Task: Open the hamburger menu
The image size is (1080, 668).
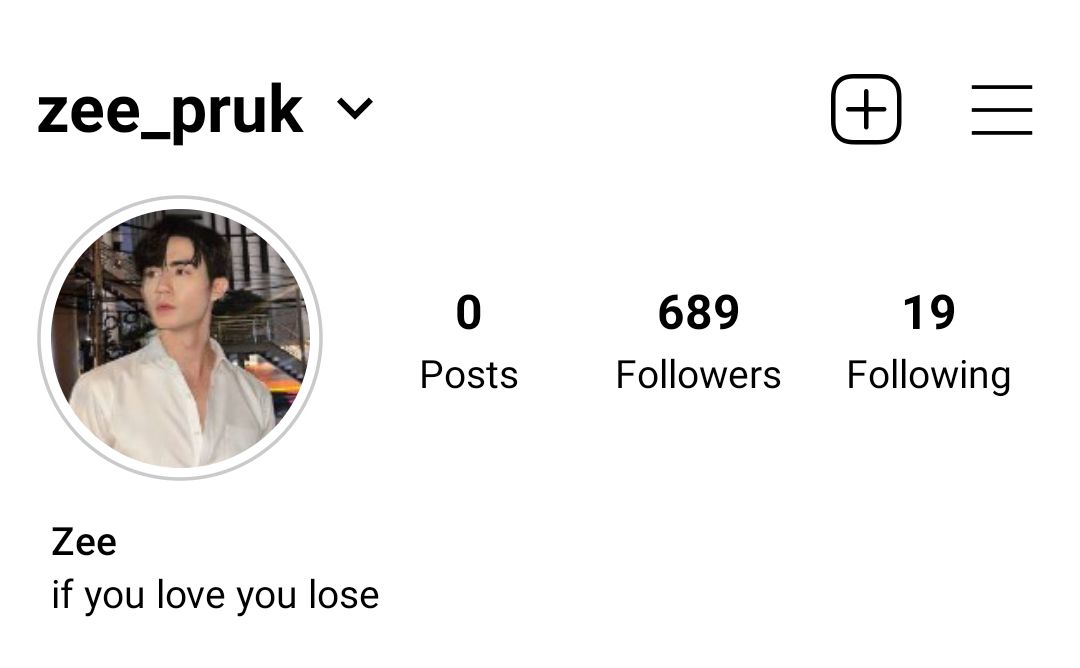Action: pos(1001,109)
